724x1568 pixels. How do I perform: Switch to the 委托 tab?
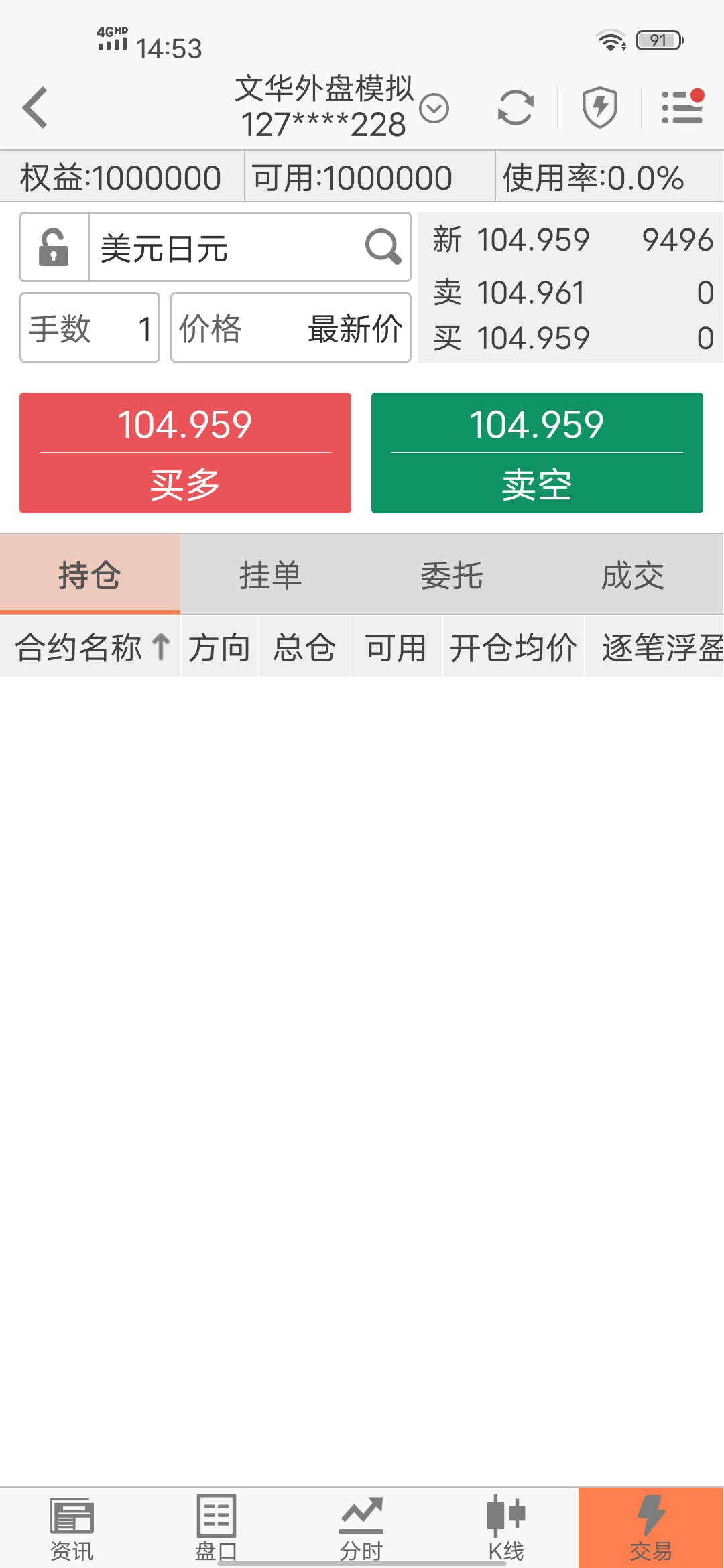pos(452,575)
